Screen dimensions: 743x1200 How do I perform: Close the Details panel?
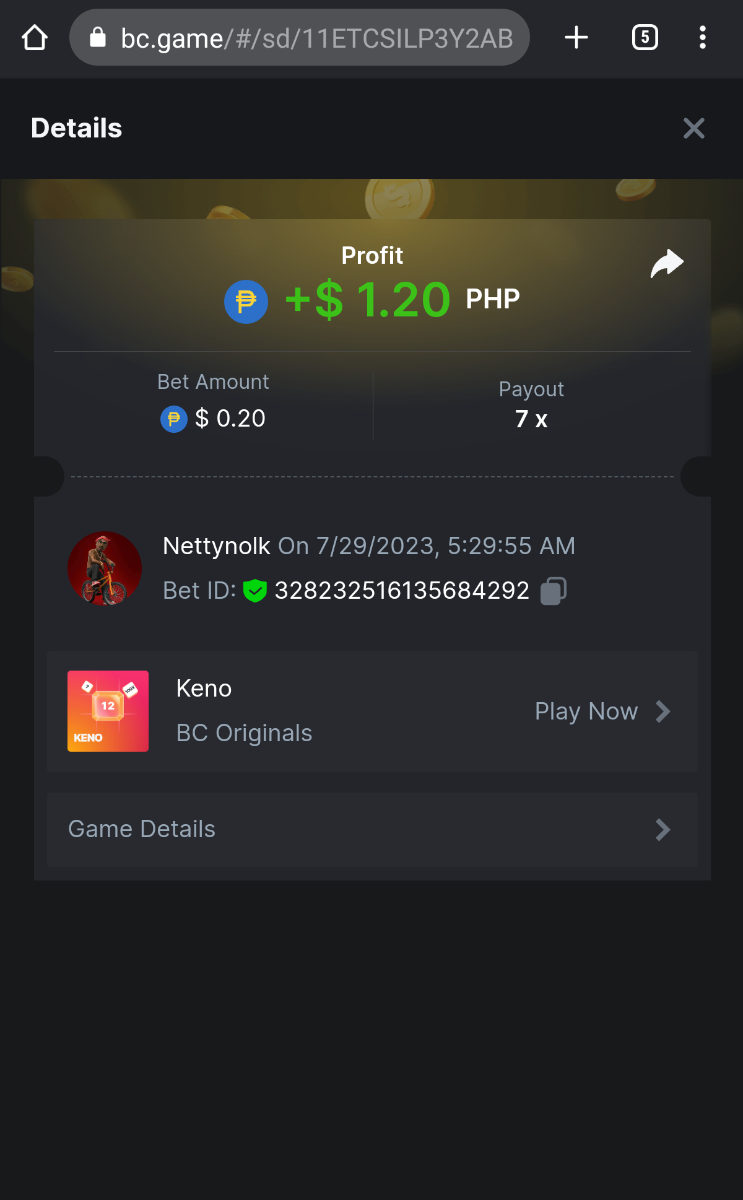693,128
